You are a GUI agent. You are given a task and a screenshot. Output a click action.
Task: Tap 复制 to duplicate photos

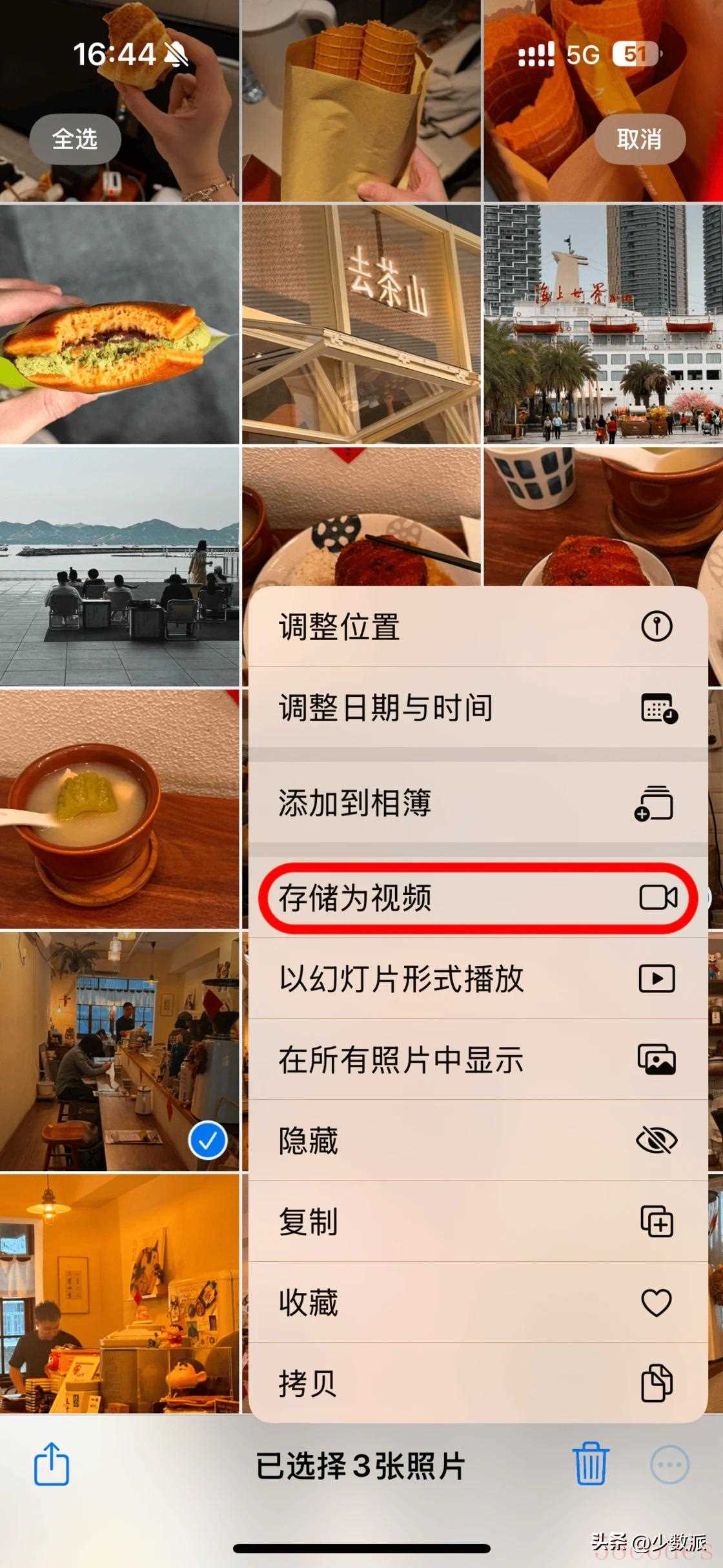click(476, 1221)
